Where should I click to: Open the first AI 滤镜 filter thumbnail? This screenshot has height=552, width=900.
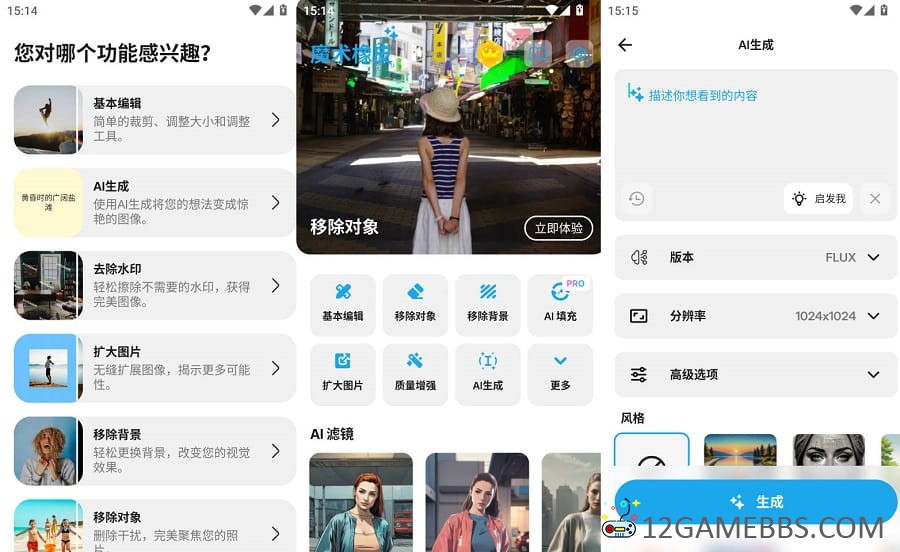point(361,500)
